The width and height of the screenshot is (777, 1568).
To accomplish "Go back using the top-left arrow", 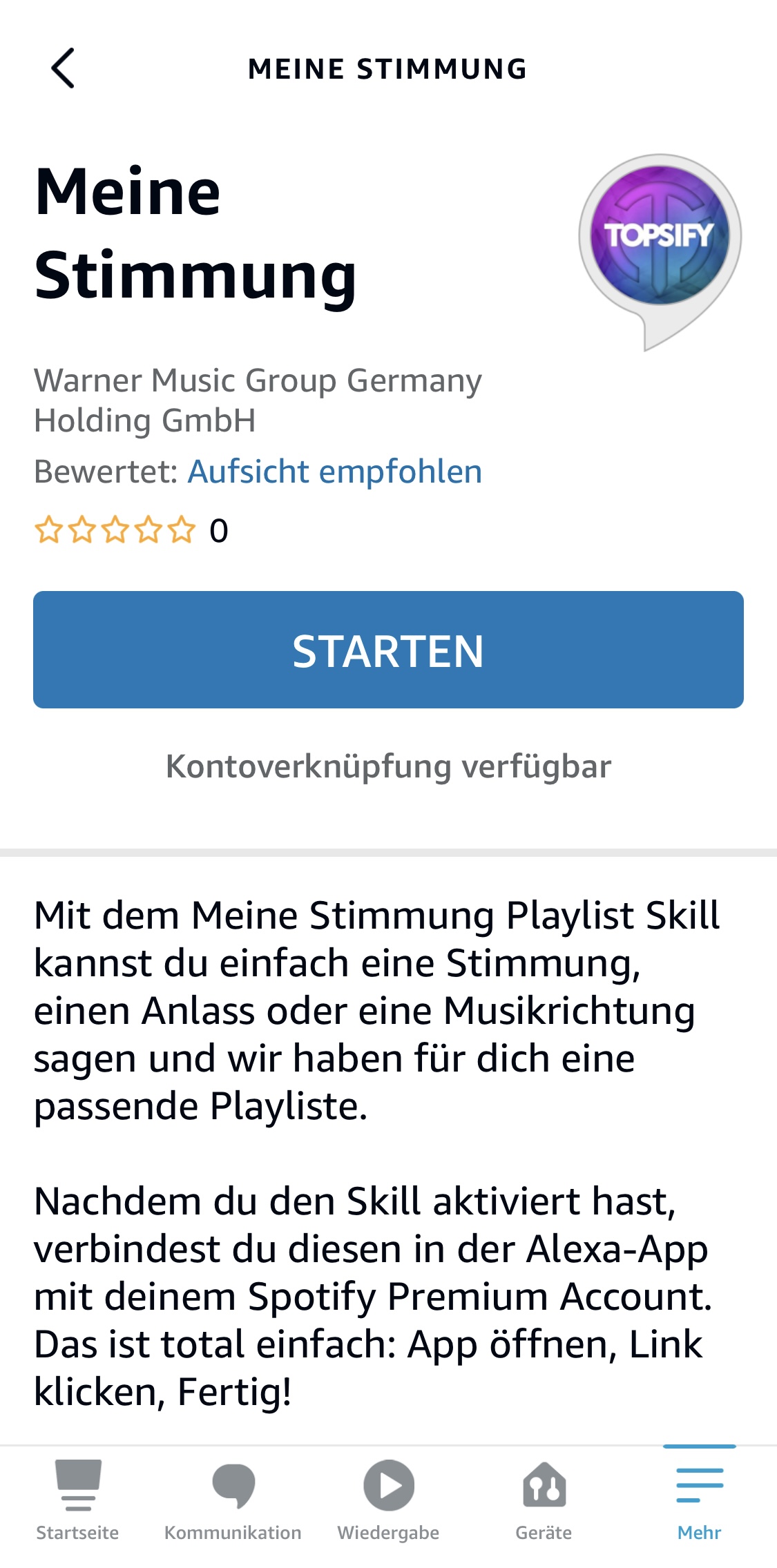I will (x=63, y=68).
